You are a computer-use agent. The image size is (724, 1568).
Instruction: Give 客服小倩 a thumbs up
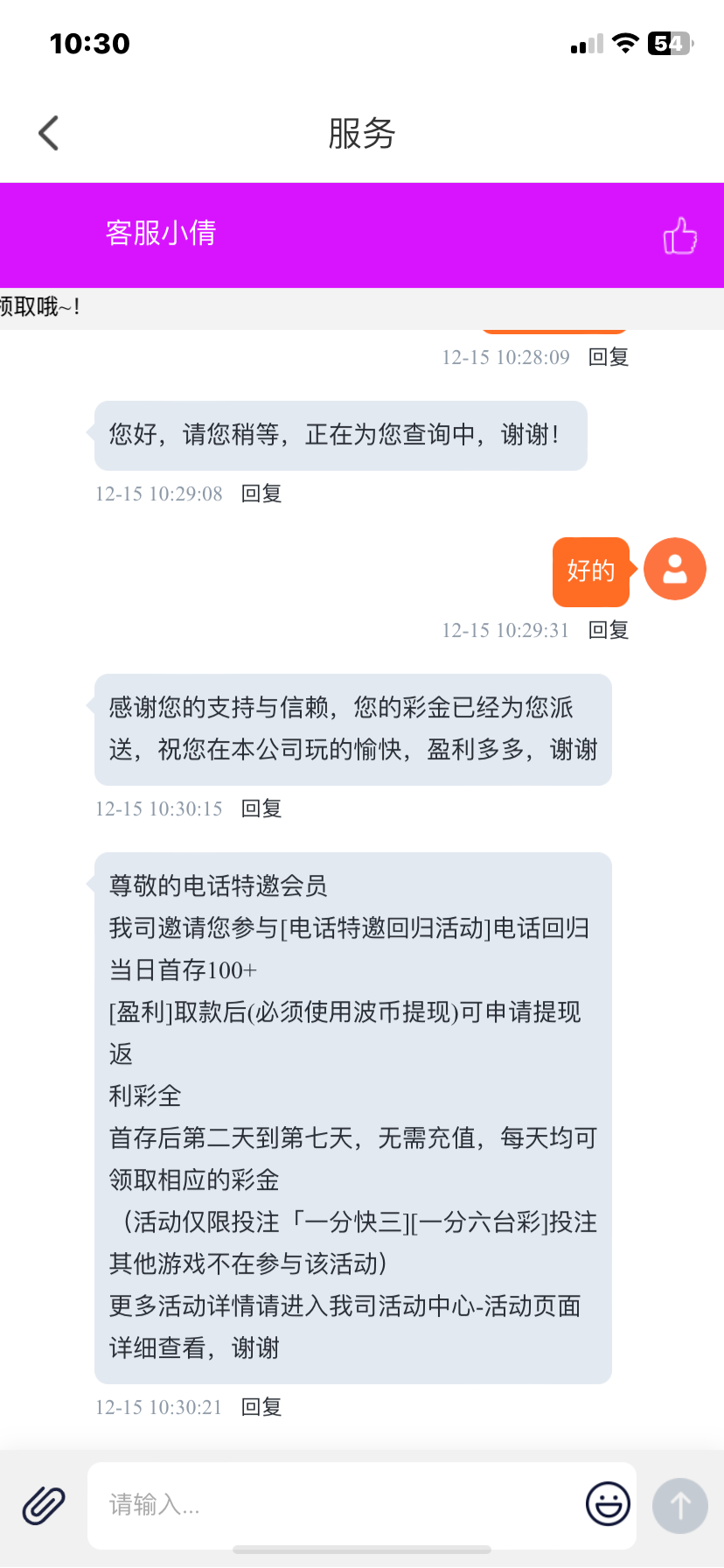pyautogui.click(x=679, y=235)
